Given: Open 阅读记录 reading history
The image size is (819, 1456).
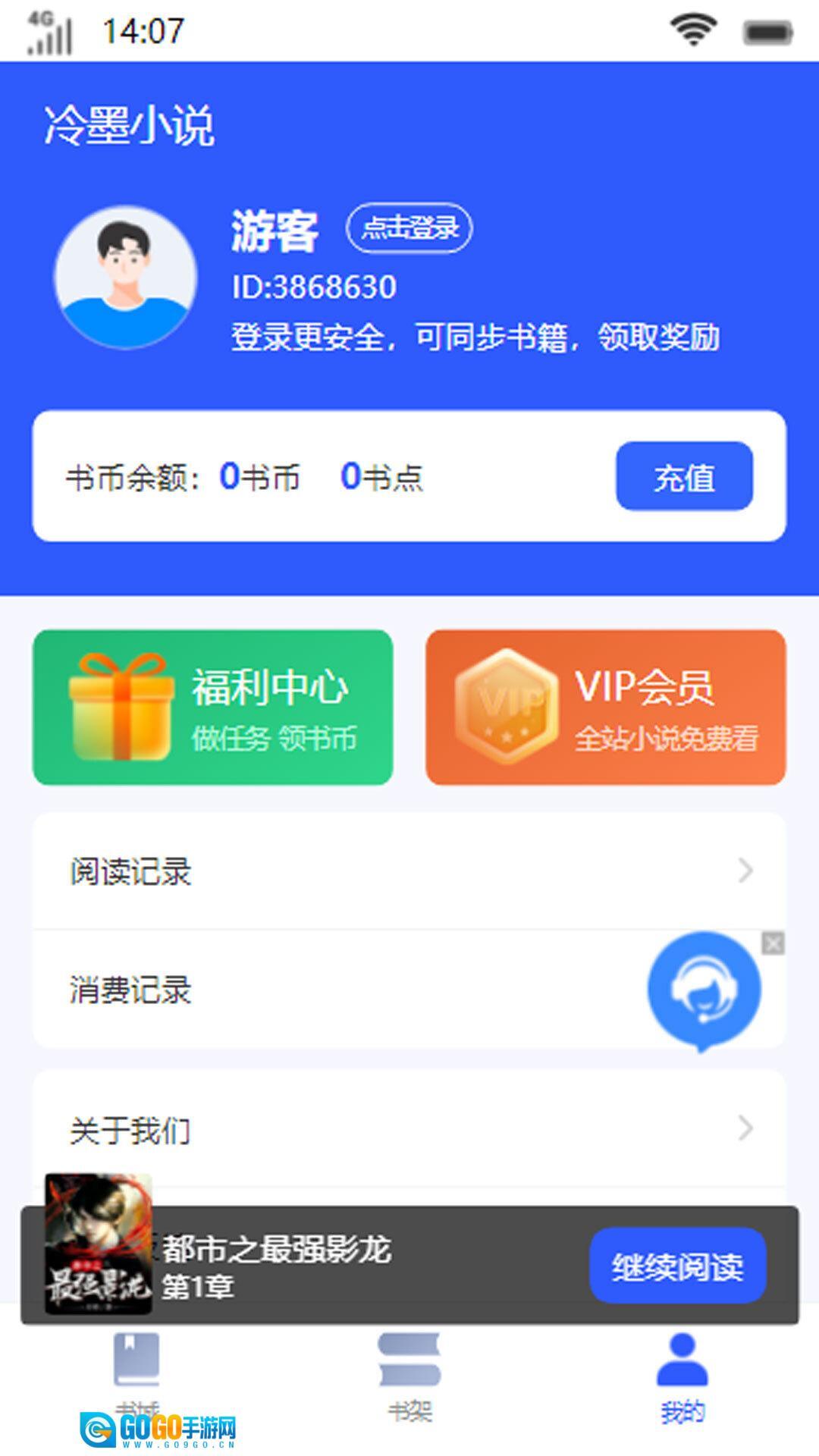Looking at the screenshot, I should click(x=409, y=871).
